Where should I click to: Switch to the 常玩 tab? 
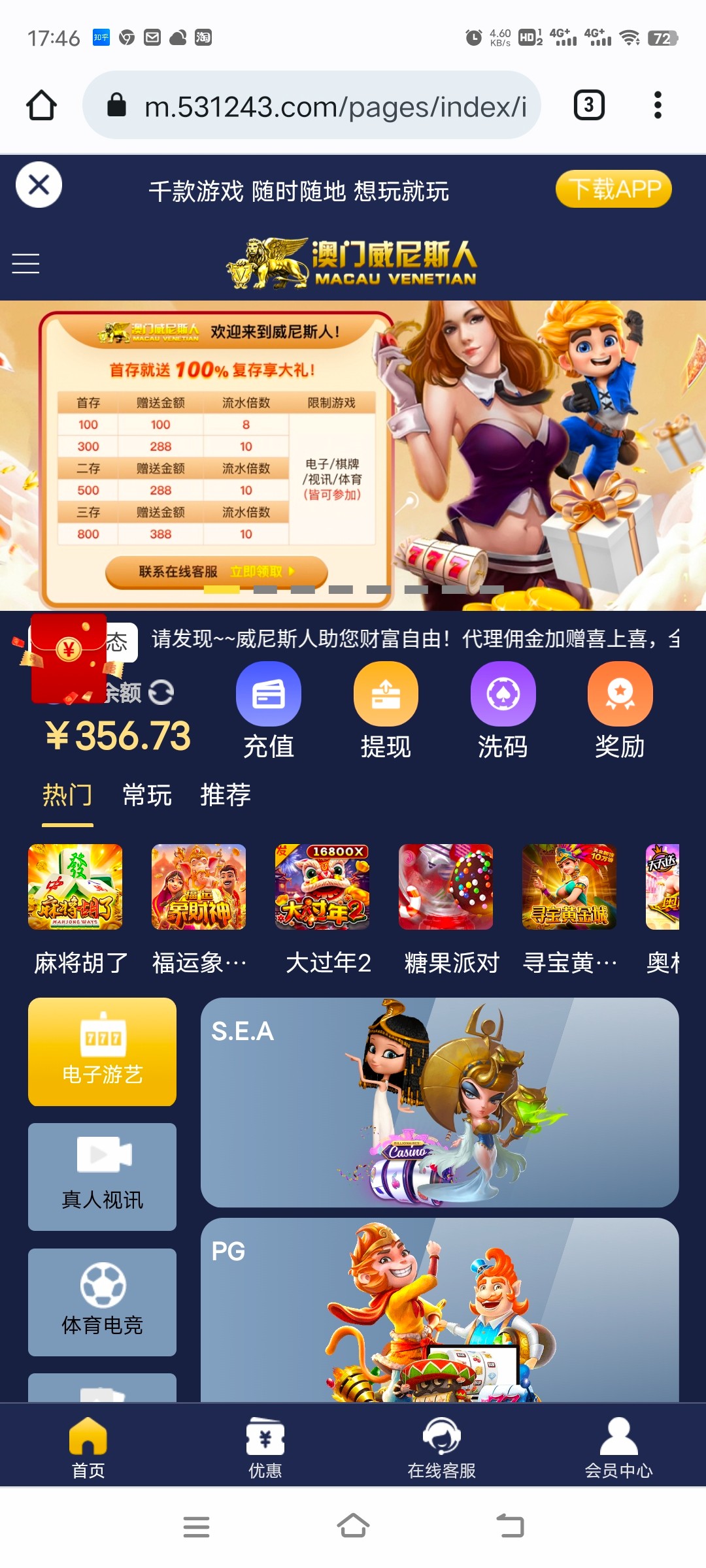coord(147,795)
